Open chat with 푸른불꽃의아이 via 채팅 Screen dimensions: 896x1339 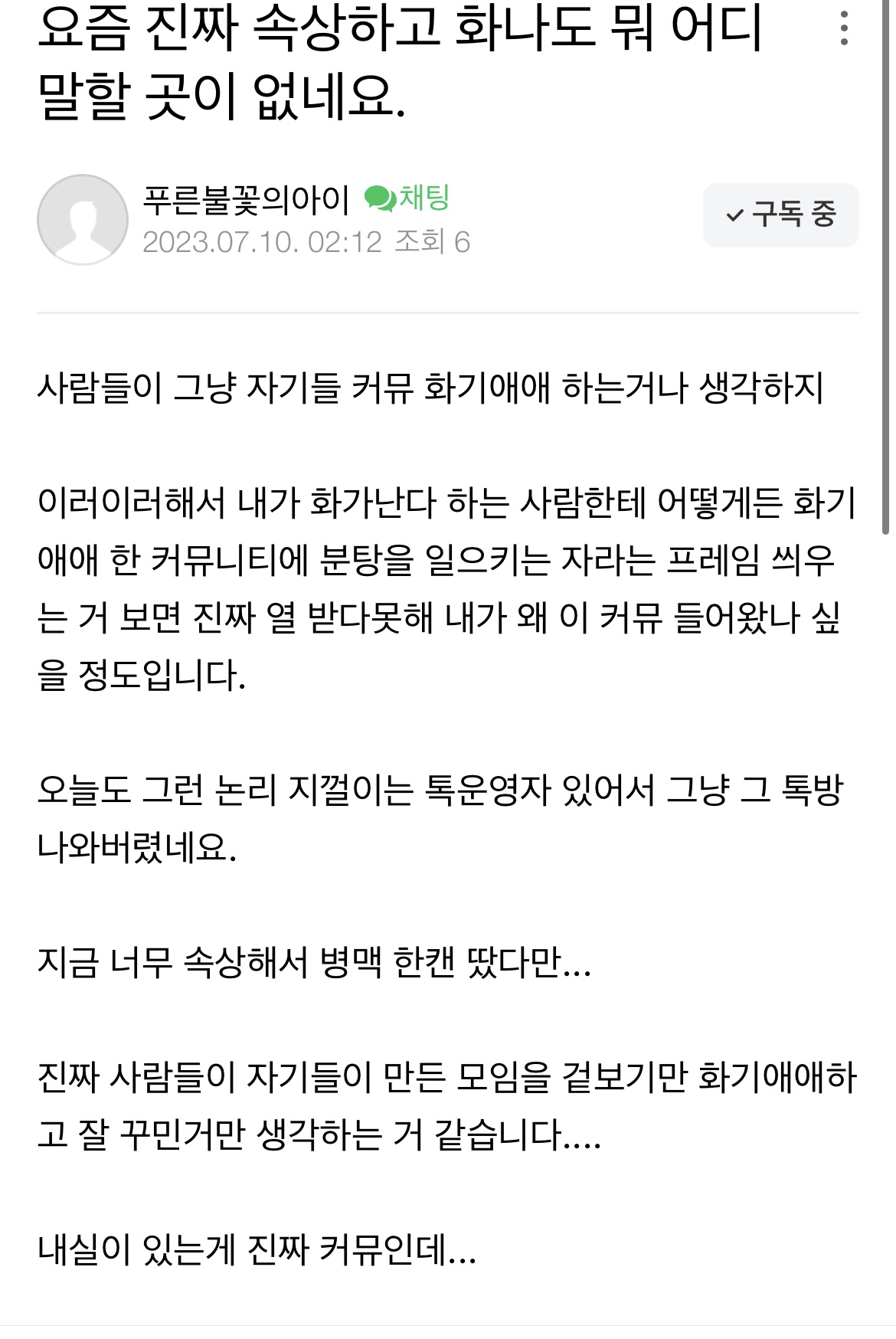407,198
